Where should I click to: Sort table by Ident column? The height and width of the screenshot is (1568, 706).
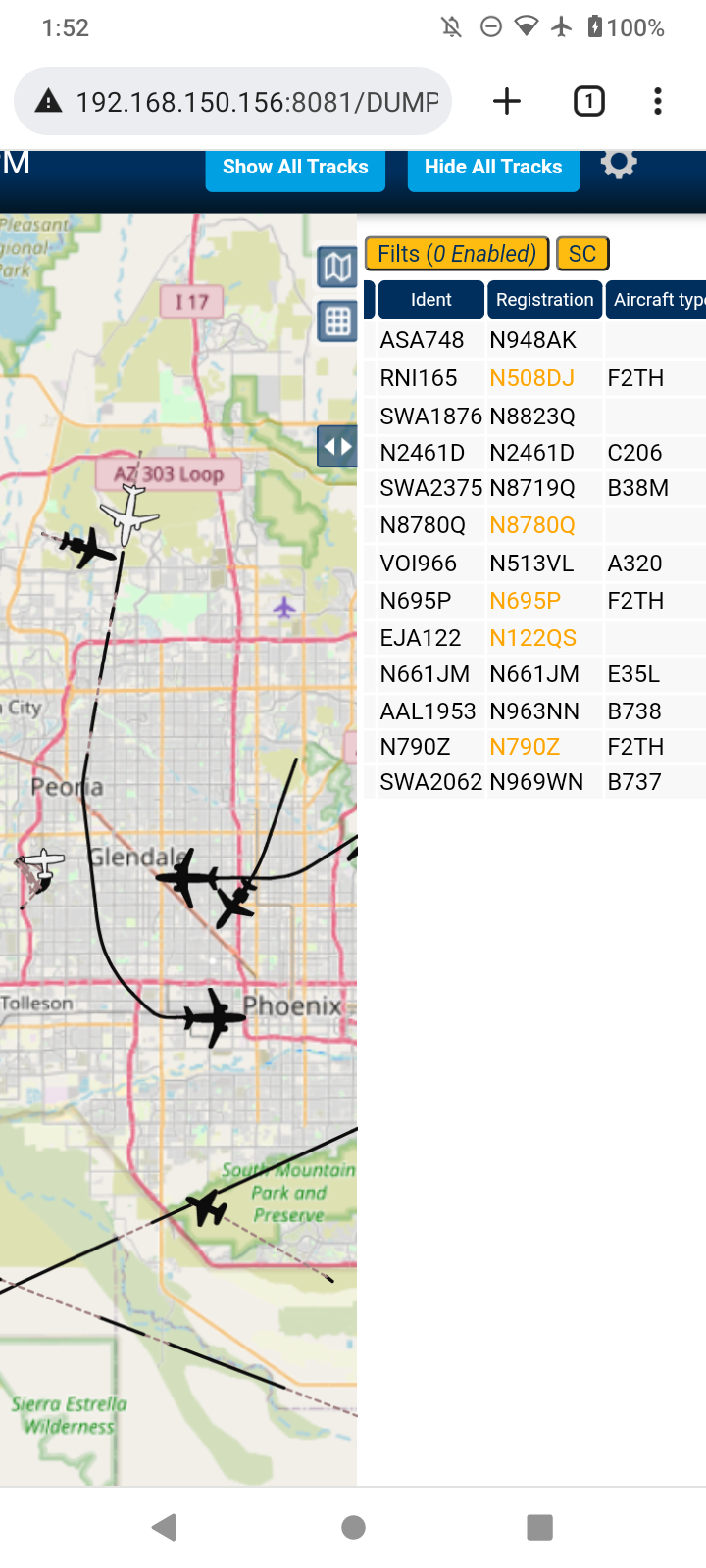[431, 300]
